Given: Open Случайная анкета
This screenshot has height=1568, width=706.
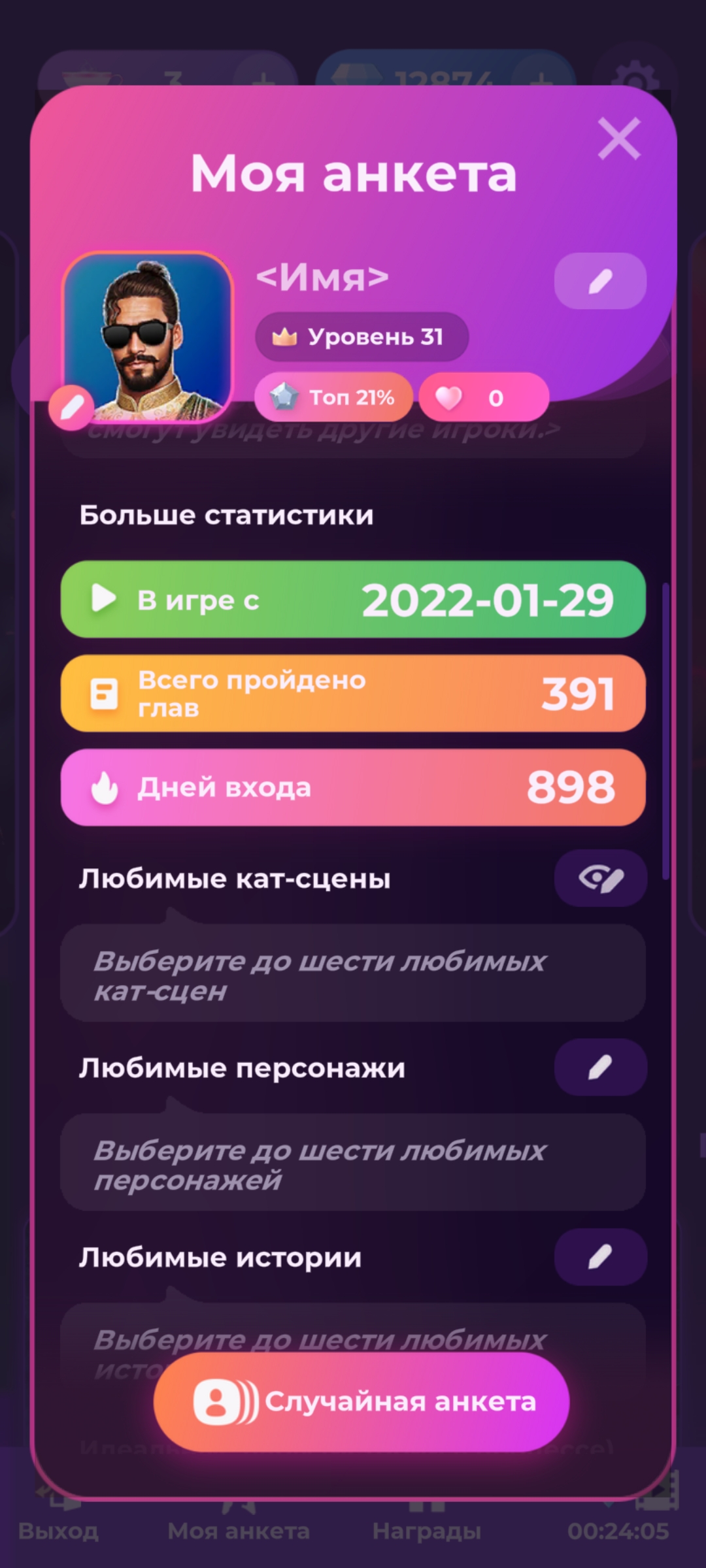Looking at the screenshot, I should [361, 1402].
